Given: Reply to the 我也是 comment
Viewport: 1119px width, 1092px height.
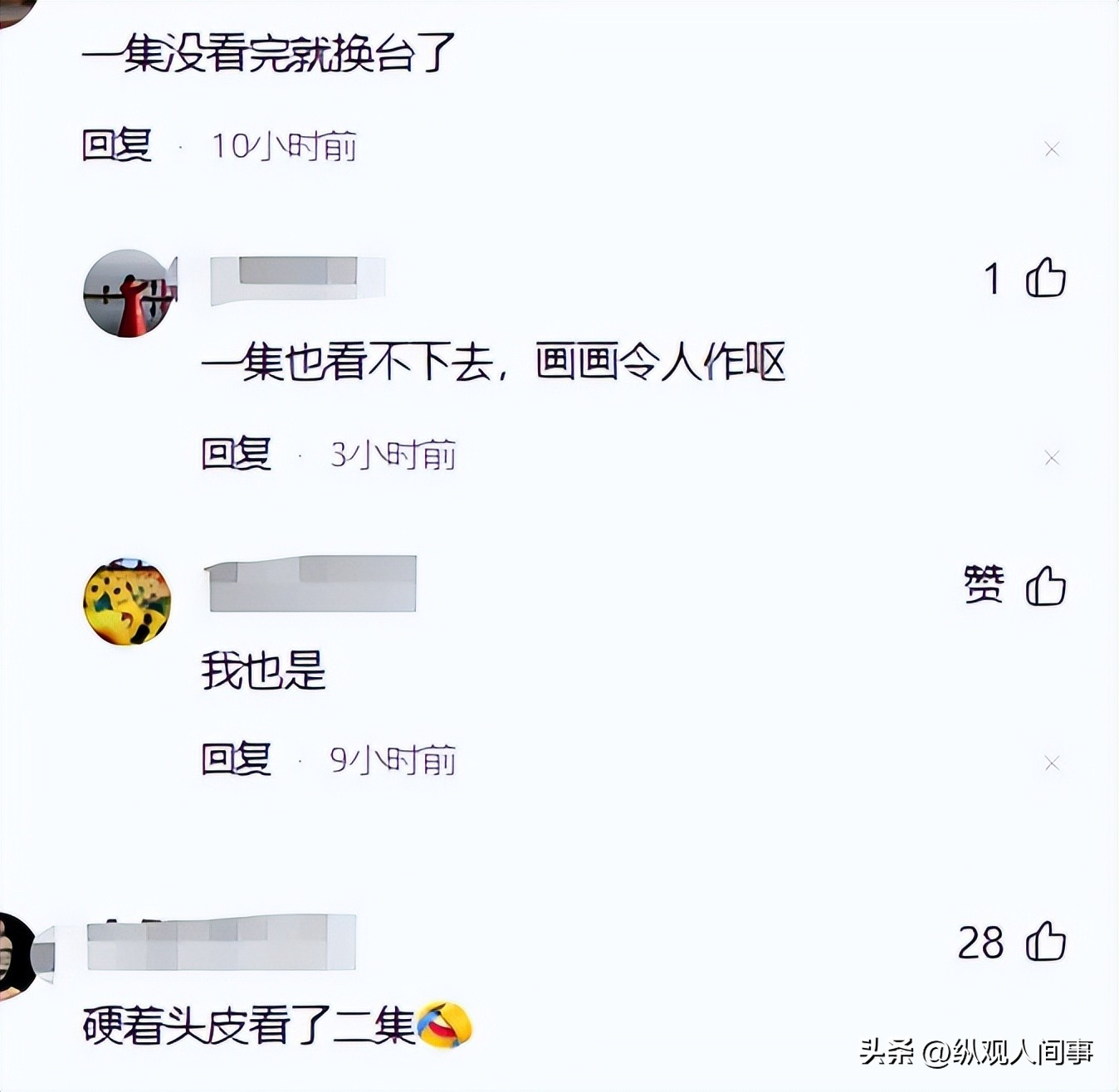Looking at the screenshot, I should pyautogui.click(x=236, y=759).
